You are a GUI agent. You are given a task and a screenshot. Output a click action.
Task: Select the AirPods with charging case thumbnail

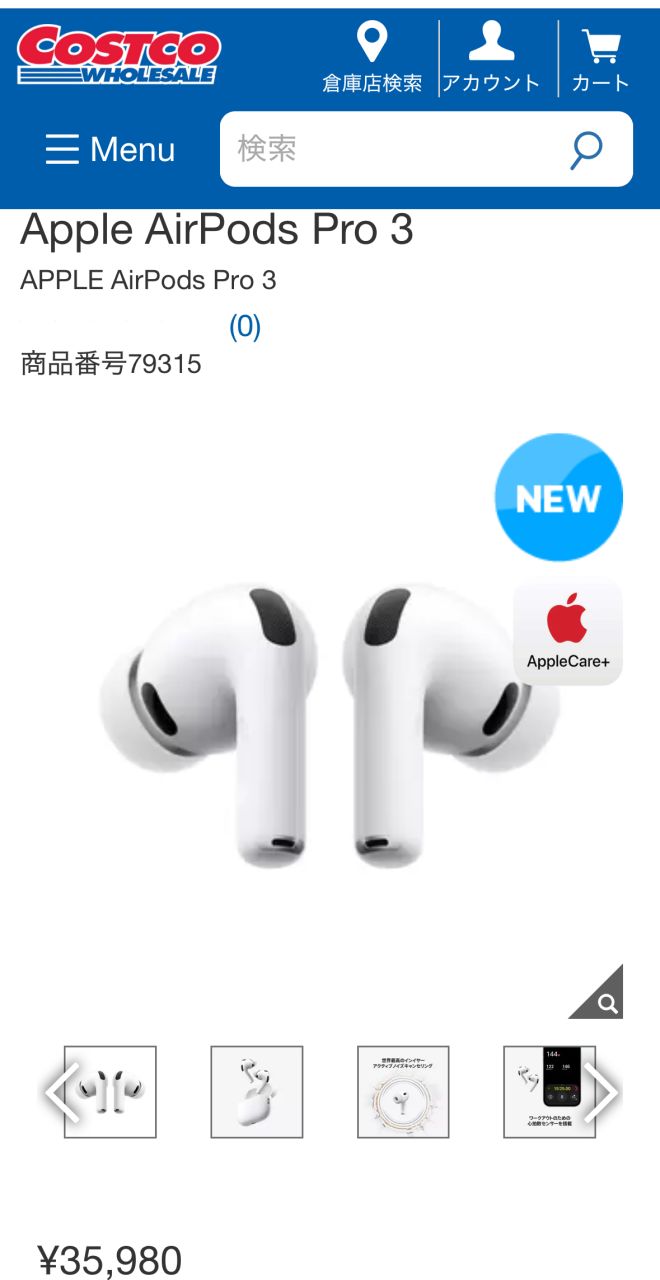pyautogui.click(x=257, y=1092)
